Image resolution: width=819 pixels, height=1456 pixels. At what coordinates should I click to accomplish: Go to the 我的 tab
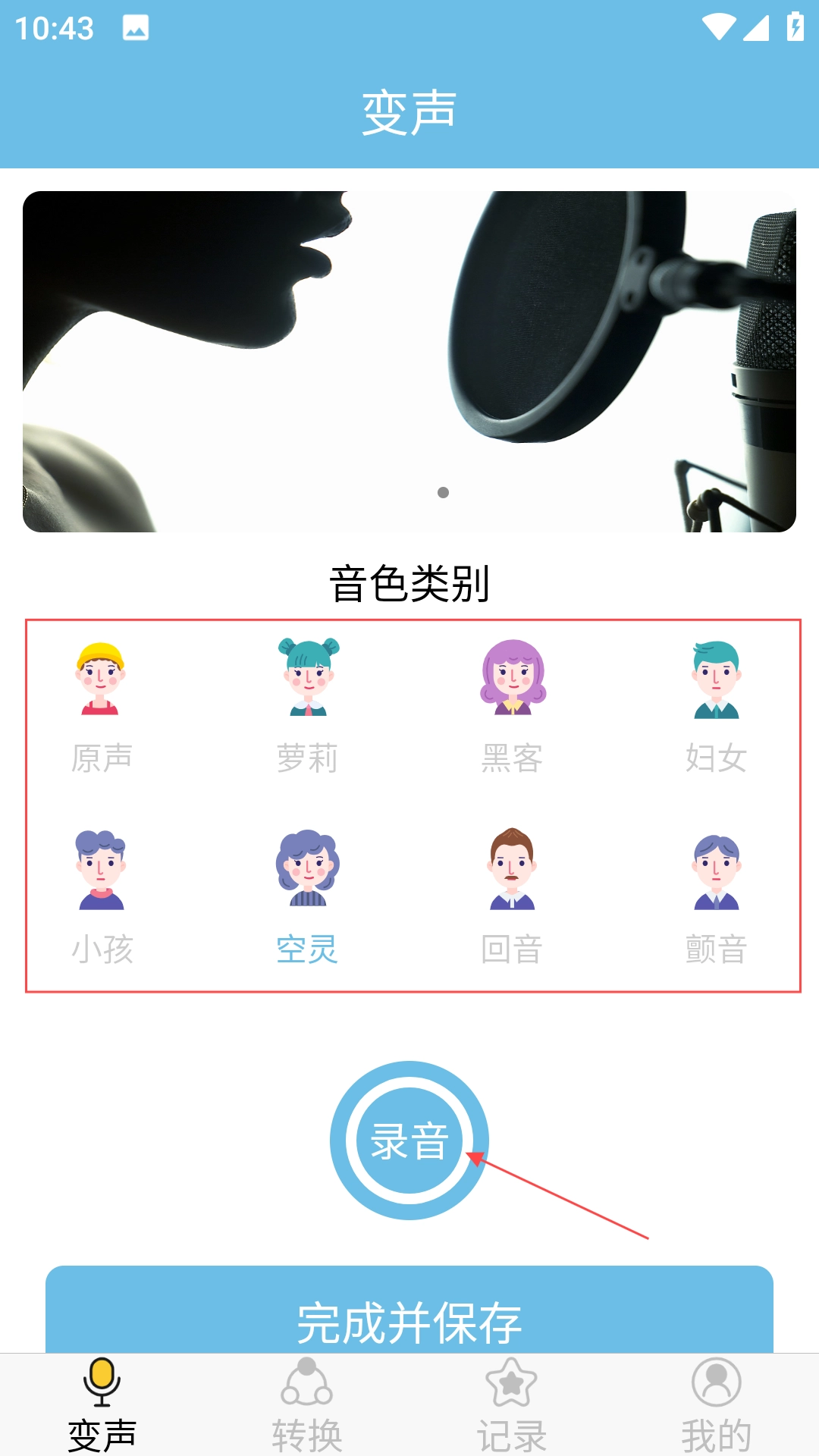[x=717, y=1404]
